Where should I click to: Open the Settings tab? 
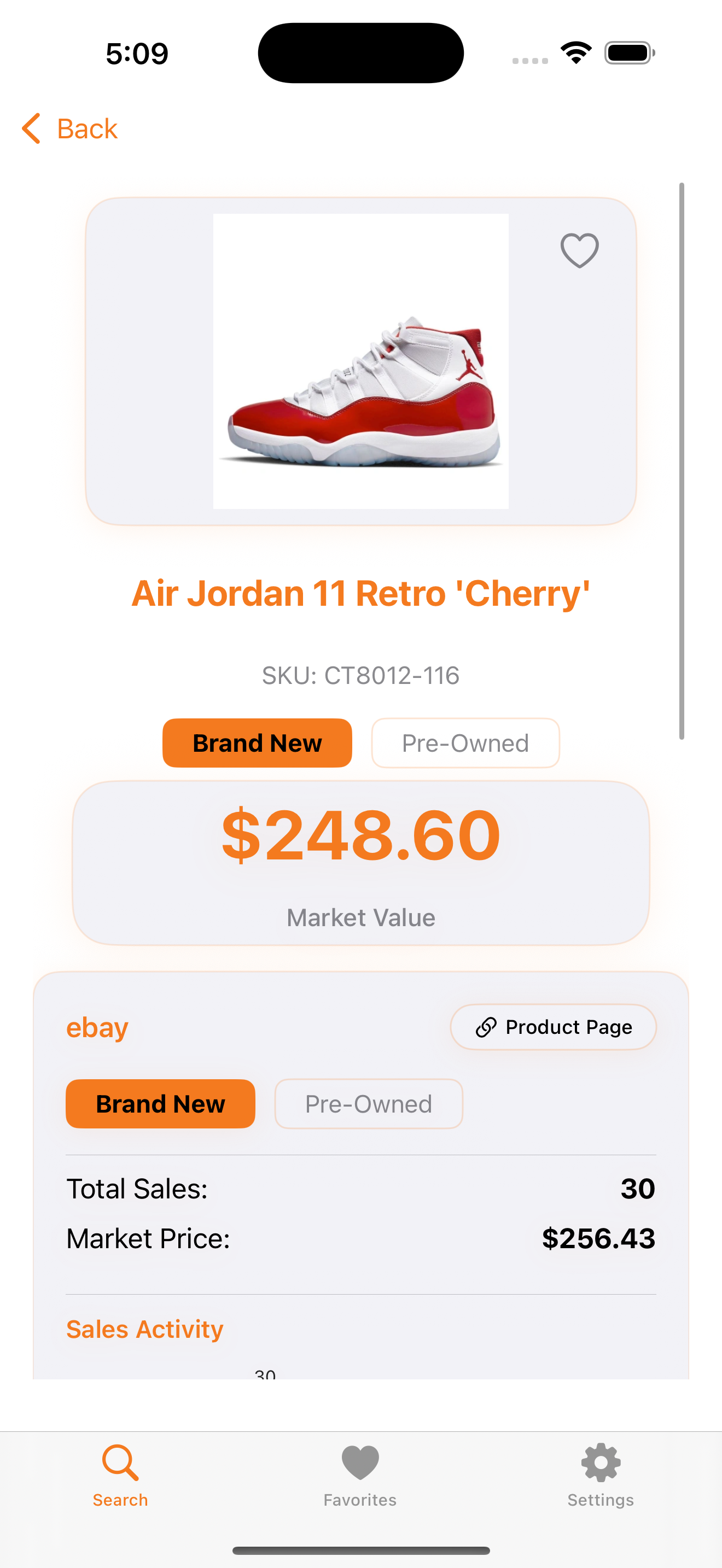pos(601,1476)
